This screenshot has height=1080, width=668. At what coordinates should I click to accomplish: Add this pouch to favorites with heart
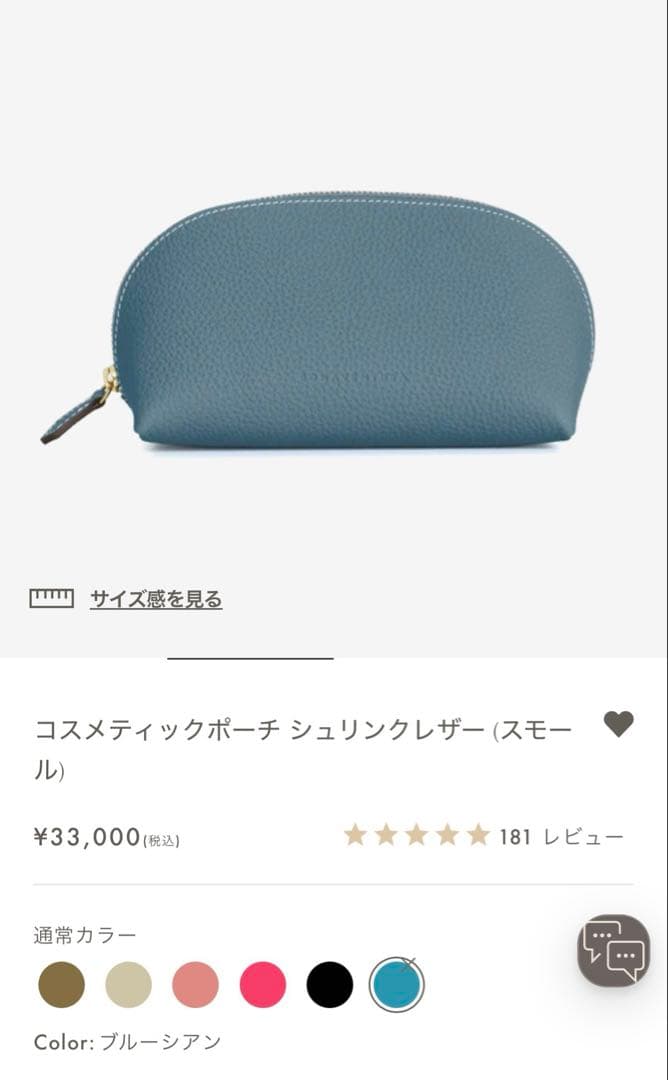tap(619, 724)
